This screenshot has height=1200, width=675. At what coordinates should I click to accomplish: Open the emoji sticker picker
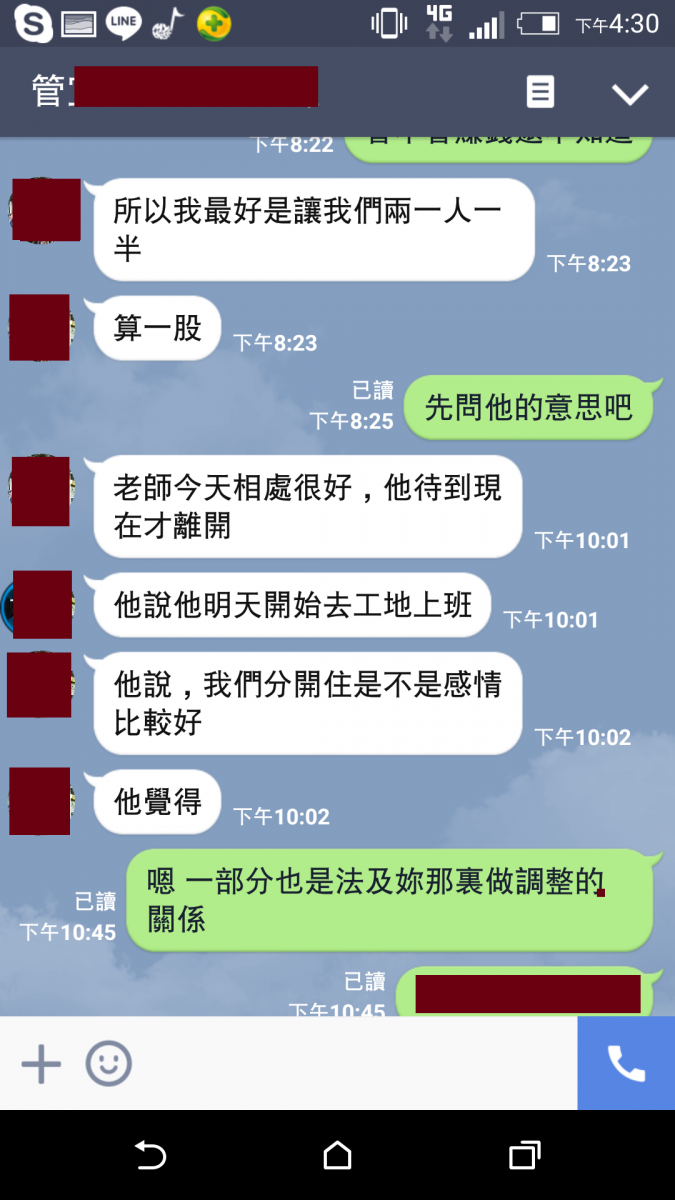pos(108,1064)
